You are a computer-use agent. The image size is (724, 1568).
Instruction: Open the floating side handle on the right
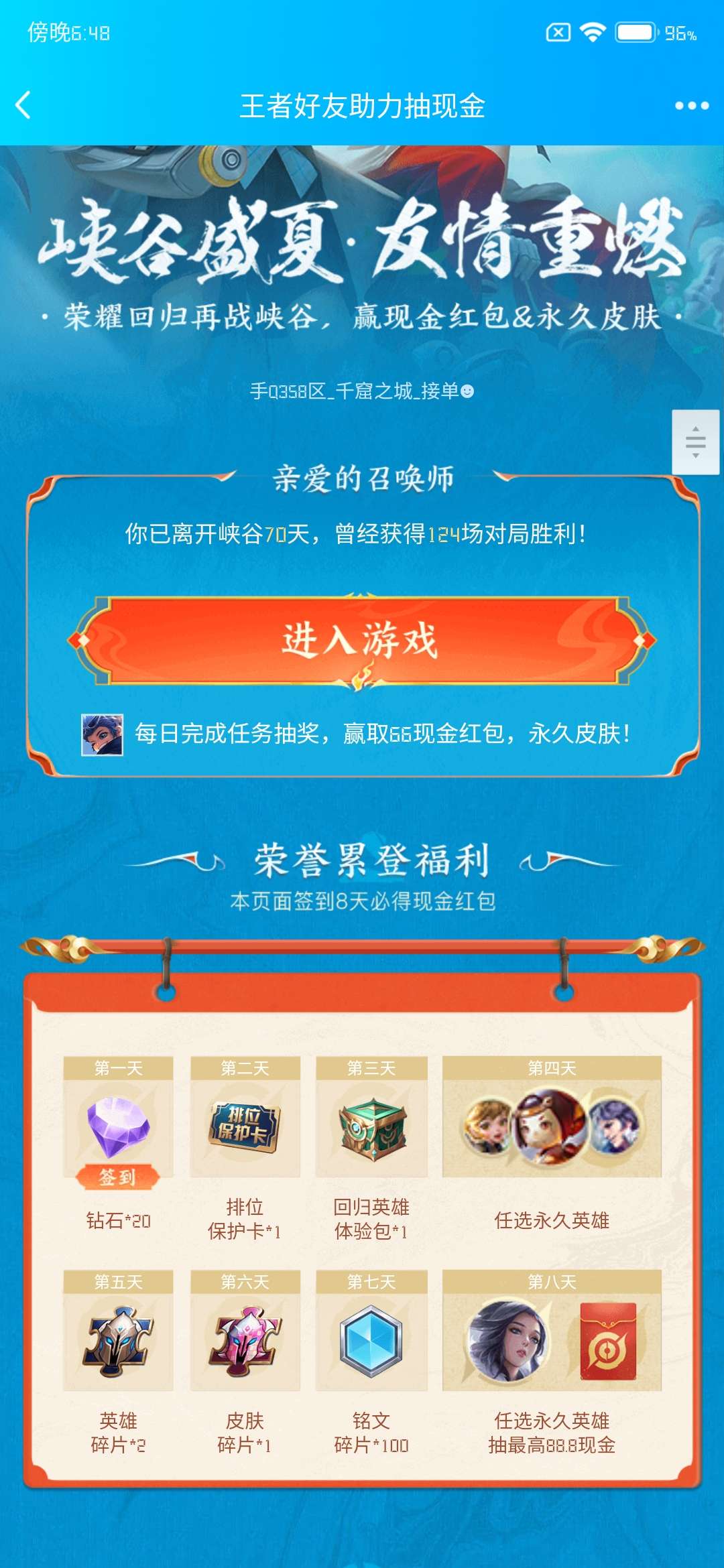pyautogui.click(x=695, y=442)
